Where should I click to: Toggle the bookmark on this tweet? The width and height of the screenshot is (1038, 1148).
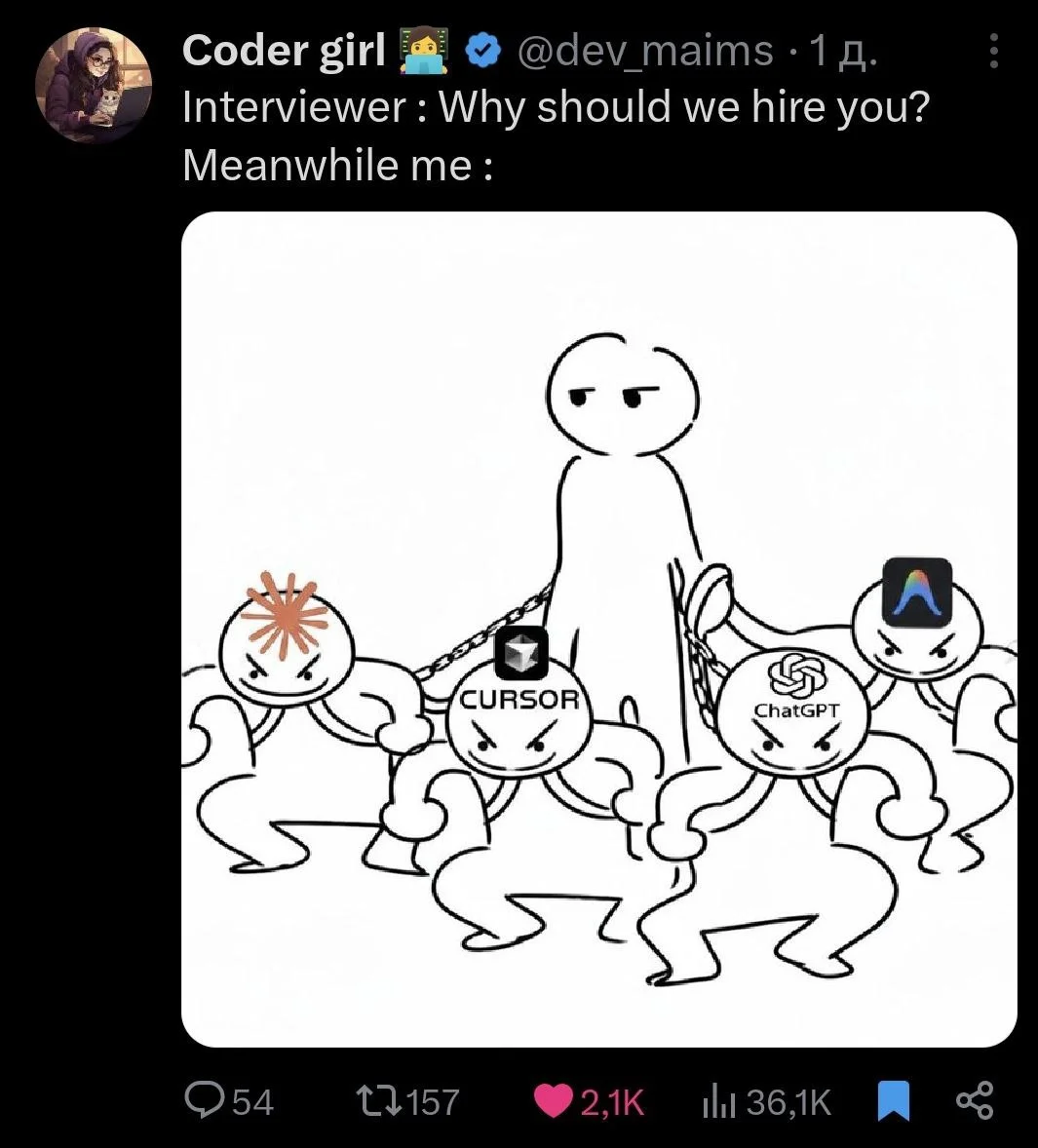point(893,1100)
